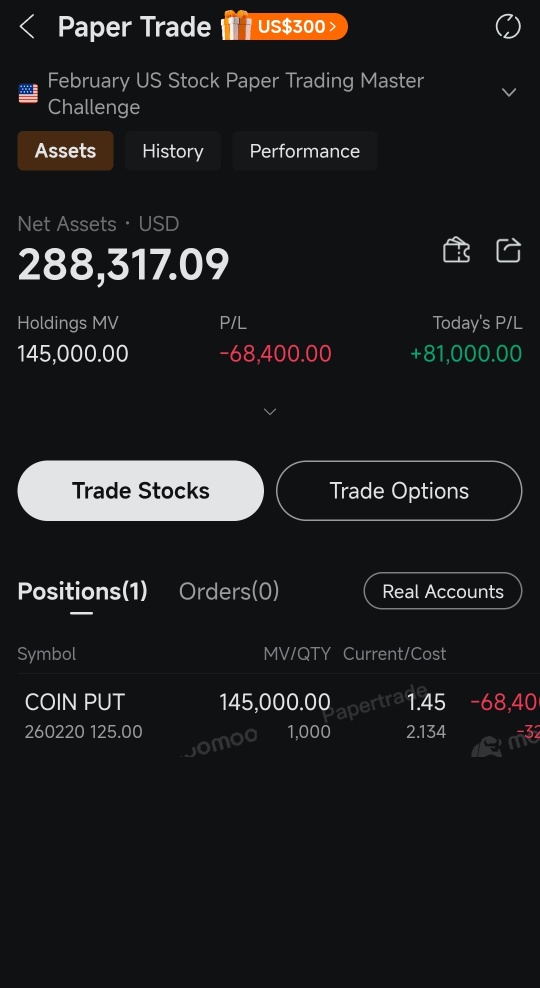Open the COIN PUT position row

pyautogui.click(x=270, y=716)
